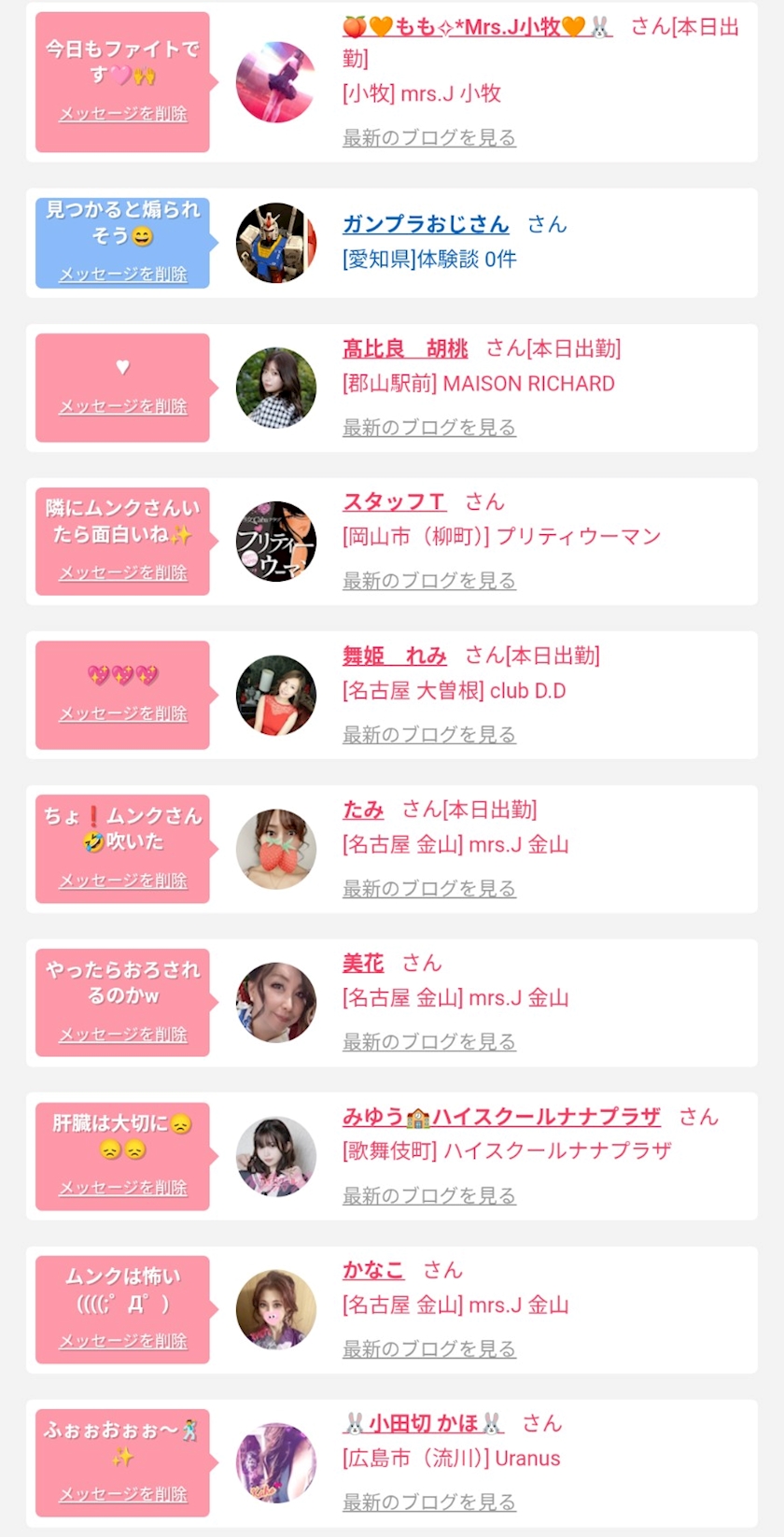The height and width of the screenshot is (1537, 784).
Task: View 髙比良 胡桃's latest blog
Action: click(428, 428)
